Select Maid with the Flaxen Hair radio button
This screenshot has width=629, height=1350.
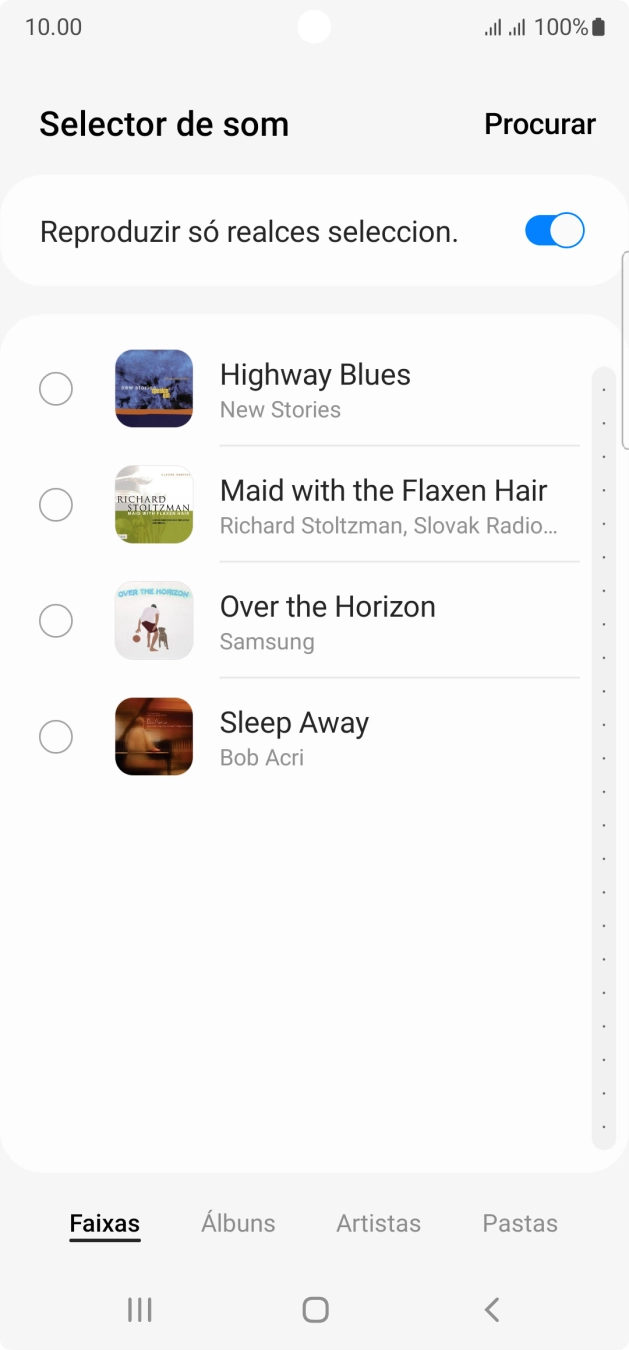coord(56,505)
